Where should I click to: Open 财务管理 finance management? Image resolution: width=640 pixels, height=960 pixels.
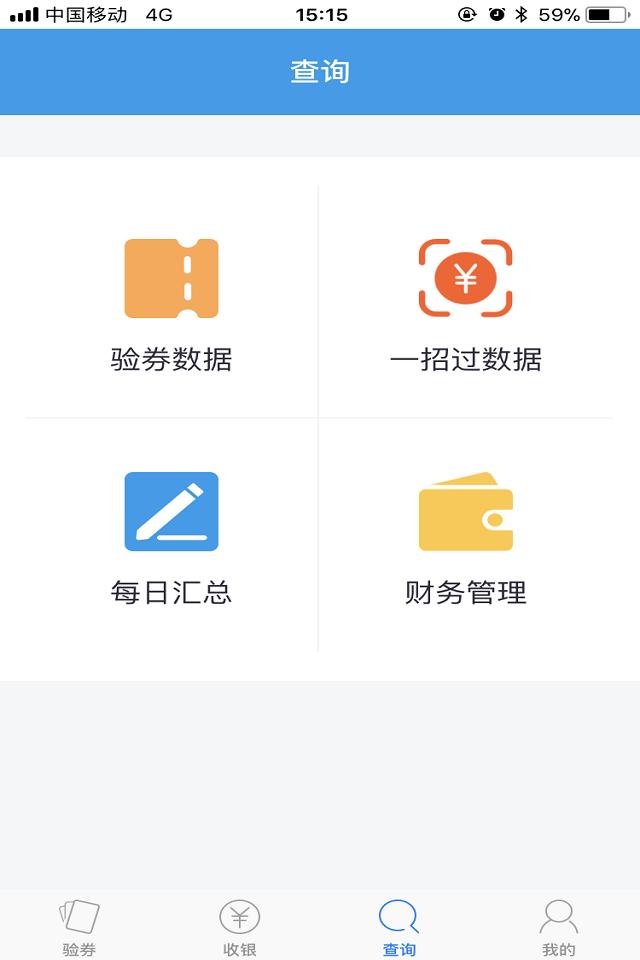click(466, 537)
